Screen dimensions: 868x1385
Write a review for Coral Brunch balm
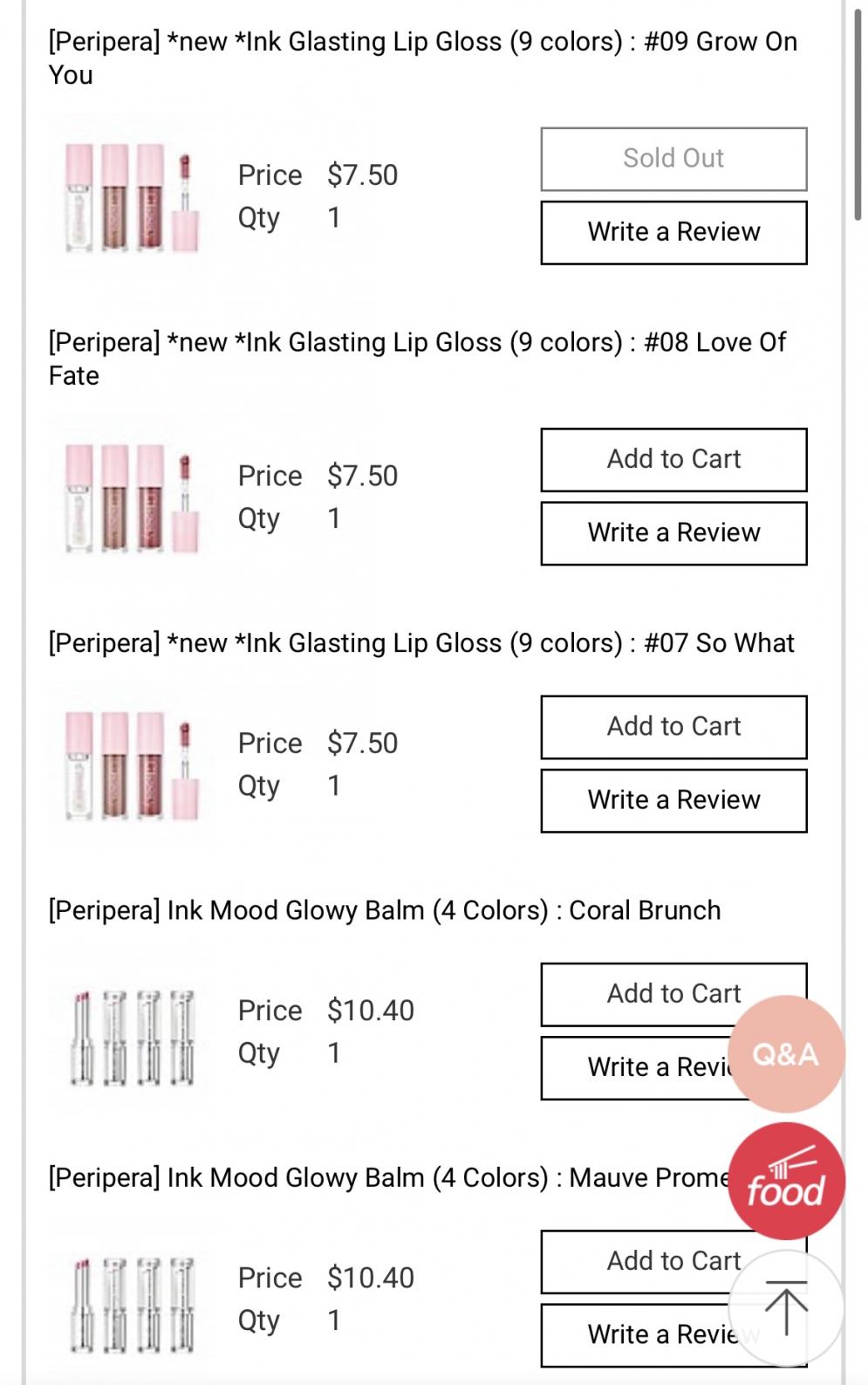point(635,1067)
